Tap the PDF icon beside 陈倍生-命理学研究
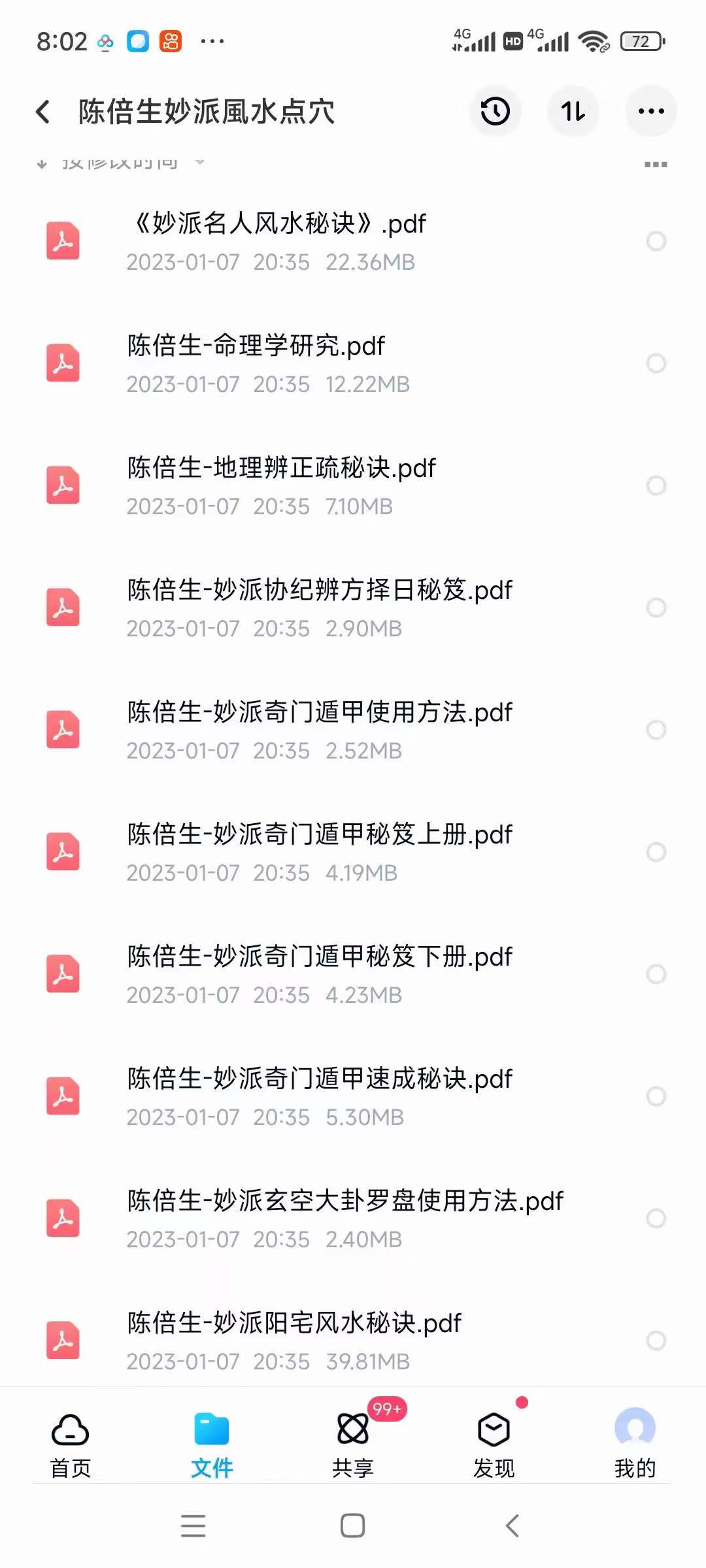706x1568 pixels. [63, 363]
